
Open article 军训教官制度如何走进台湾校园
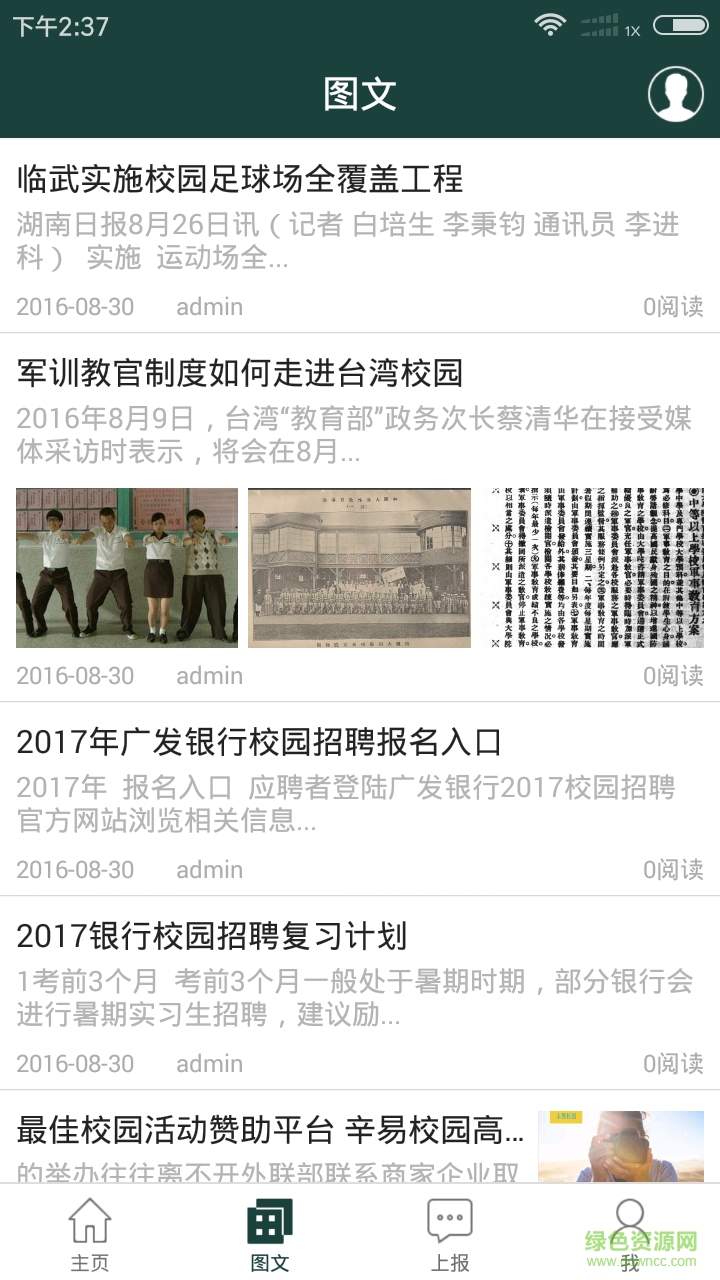click(240, 373)
